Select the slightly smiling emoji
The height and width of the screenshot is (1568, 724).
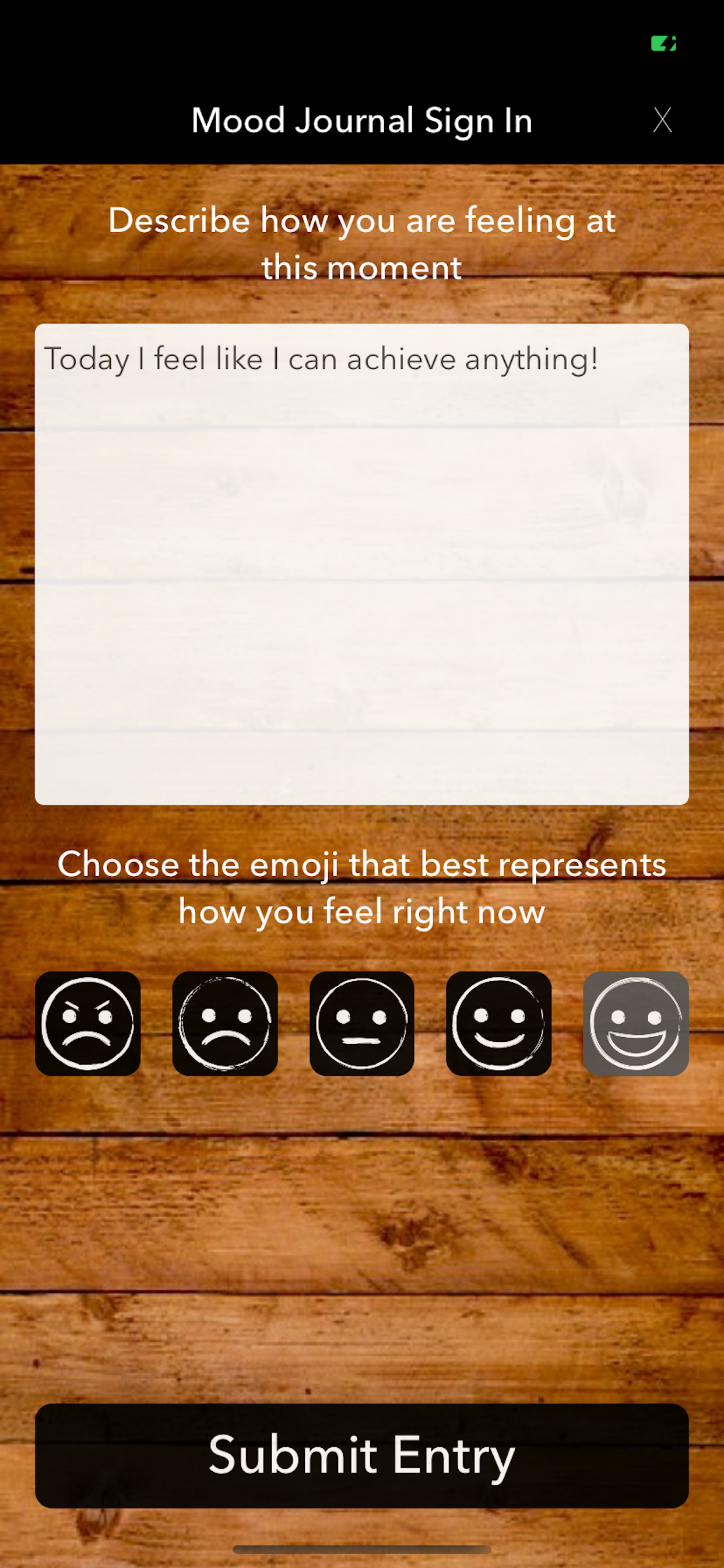(498, 1023)
